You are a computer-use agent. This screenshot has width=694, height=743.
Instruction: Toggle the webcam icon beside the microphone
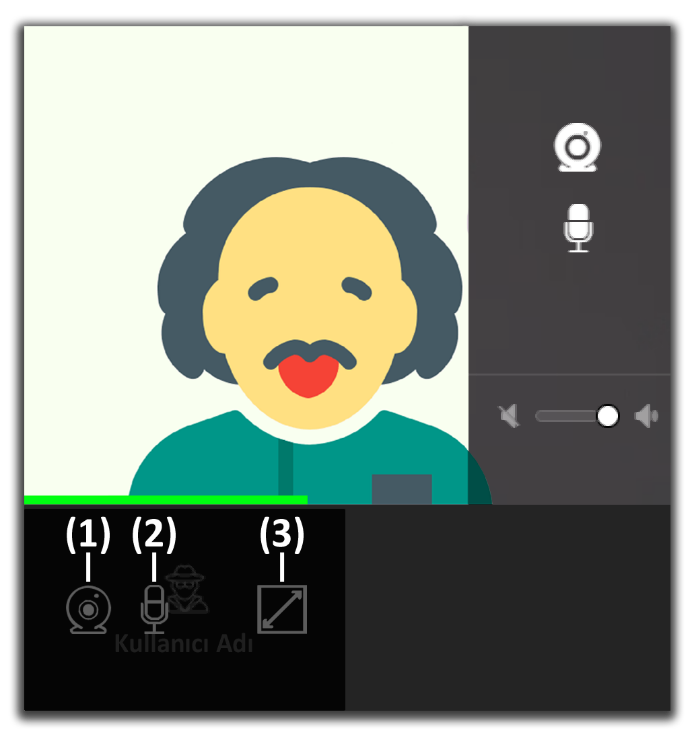88,610
